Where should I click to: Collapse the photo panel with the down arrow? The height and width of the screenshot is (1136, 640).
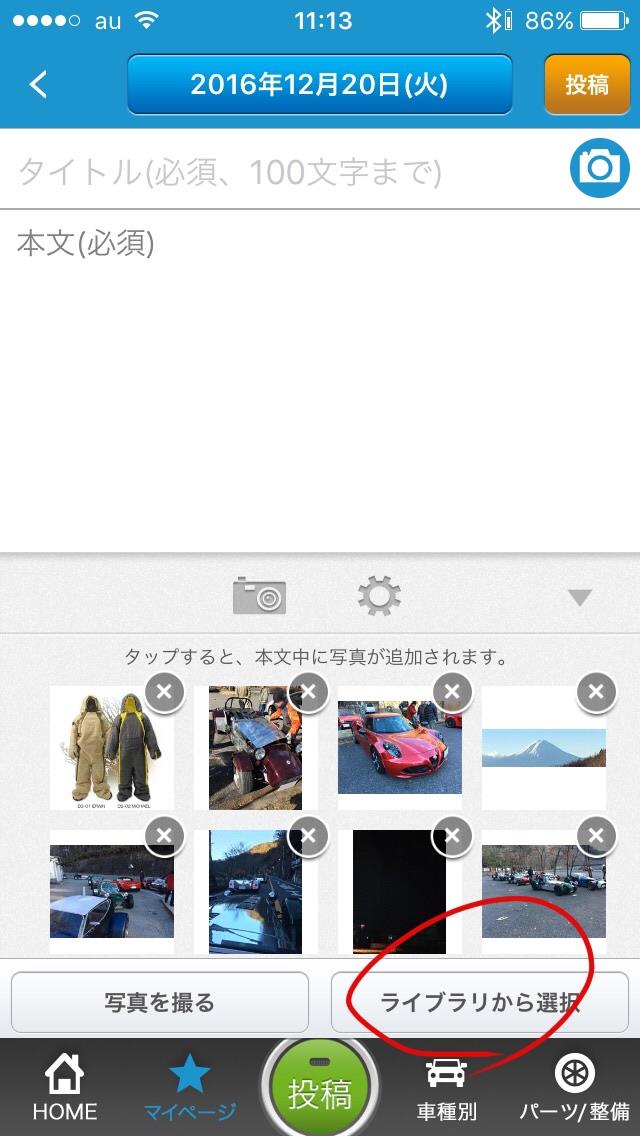click(x=580, y=598)
